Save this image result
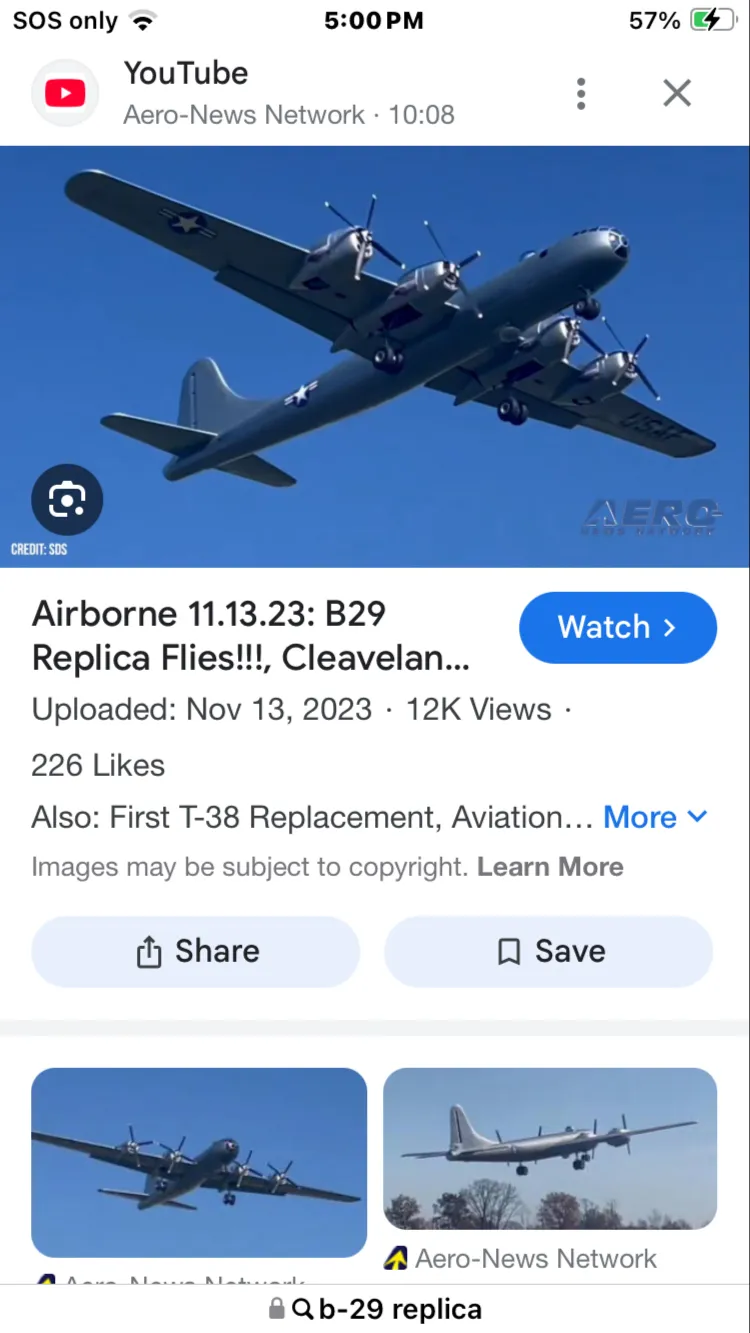The width and height of the screenshot is (750, 1333). tap(548, 951)
